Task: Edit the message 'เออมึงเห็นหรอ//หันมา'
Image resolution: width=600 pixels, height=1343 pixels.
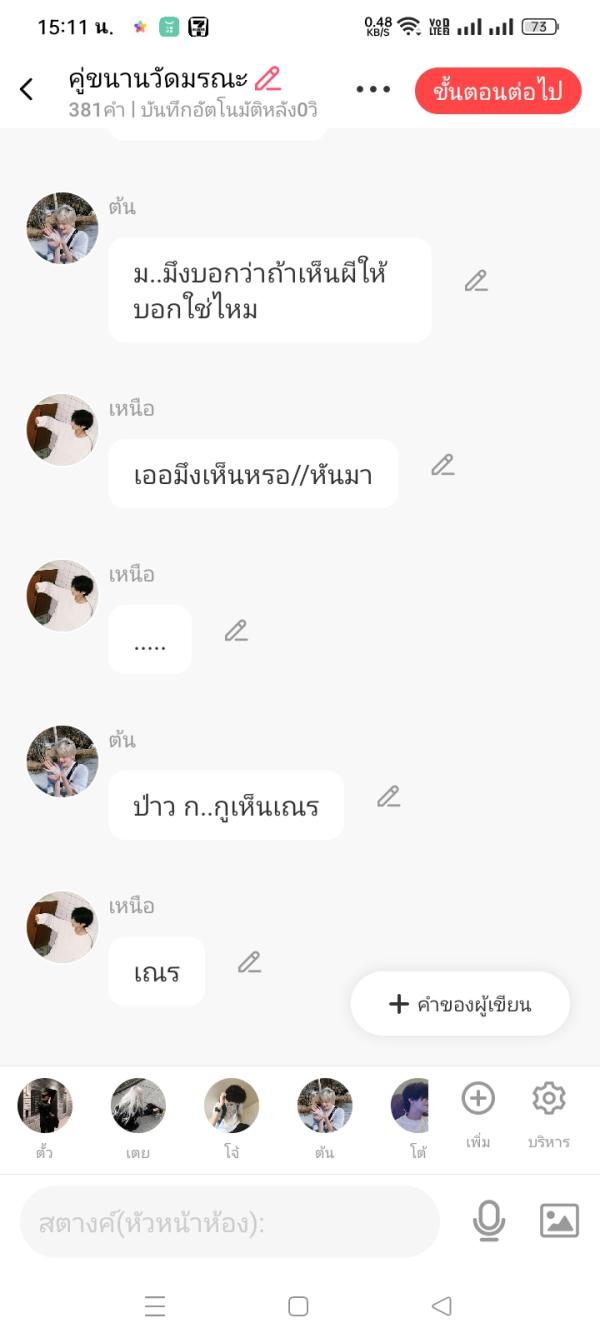Action: pyautogui.click(x=443, y=465)
